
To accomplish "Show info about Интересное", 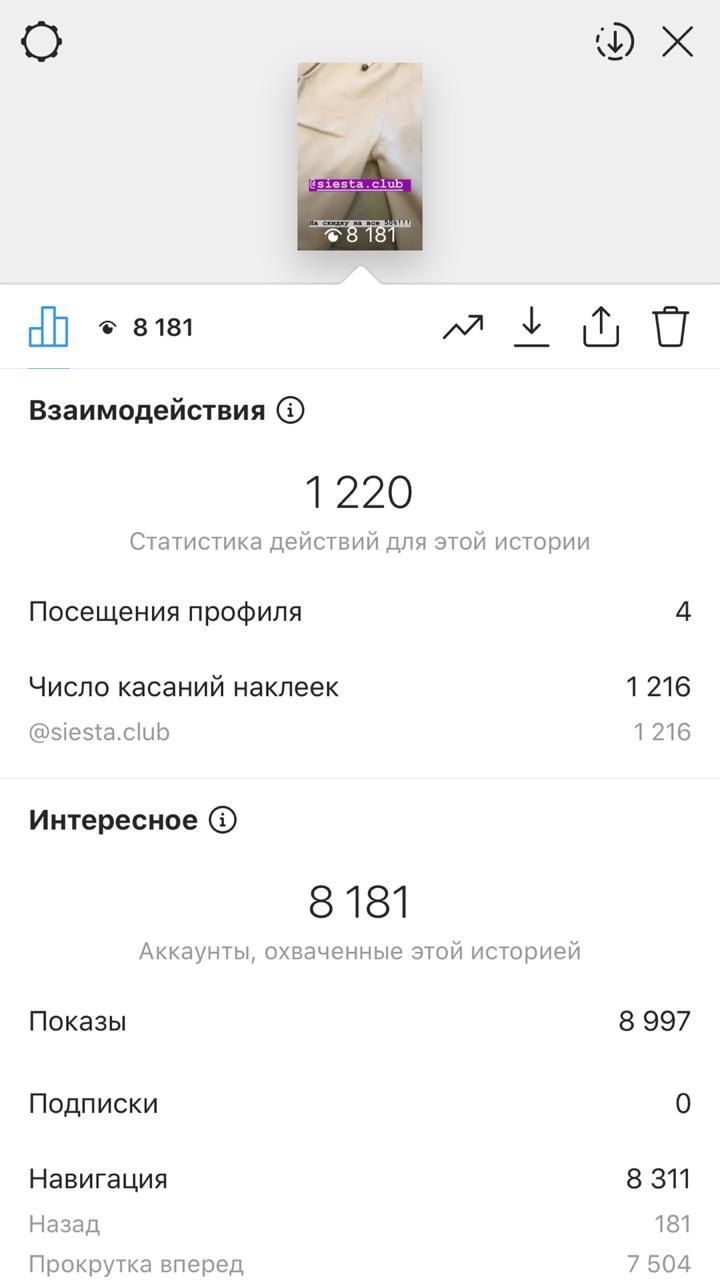I will 222,821.
